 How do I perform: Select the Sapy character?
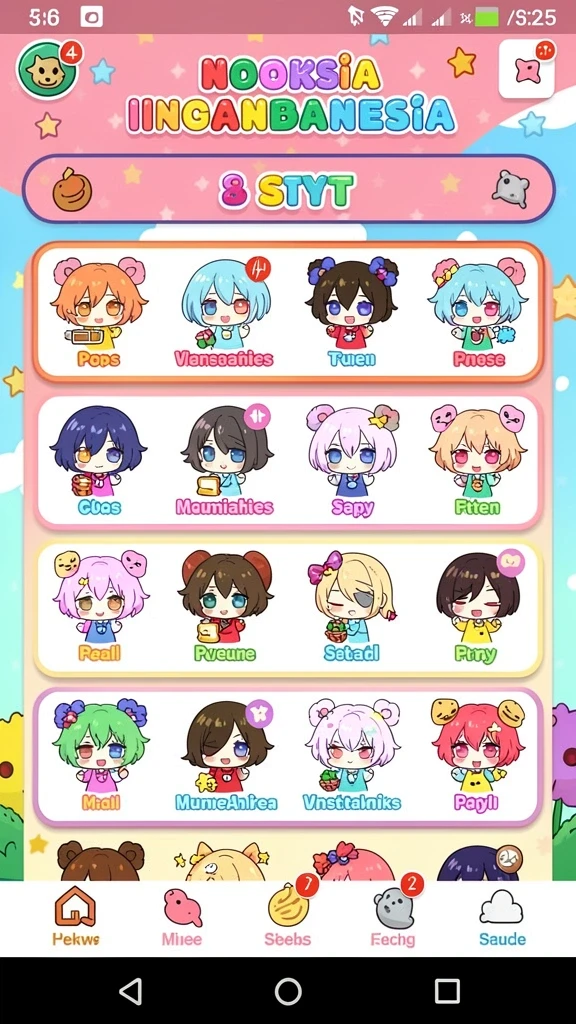352,461
